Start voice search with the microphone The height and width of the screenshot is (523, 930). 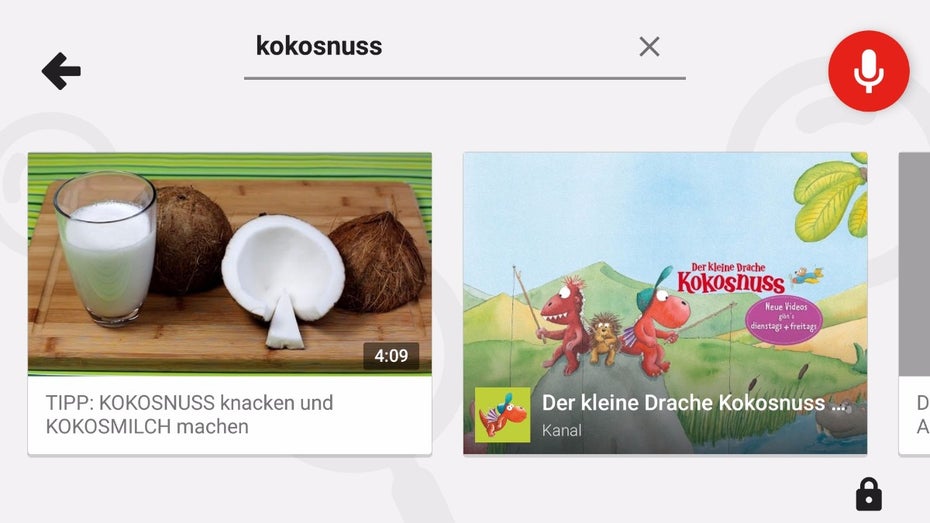pos(868,71)
